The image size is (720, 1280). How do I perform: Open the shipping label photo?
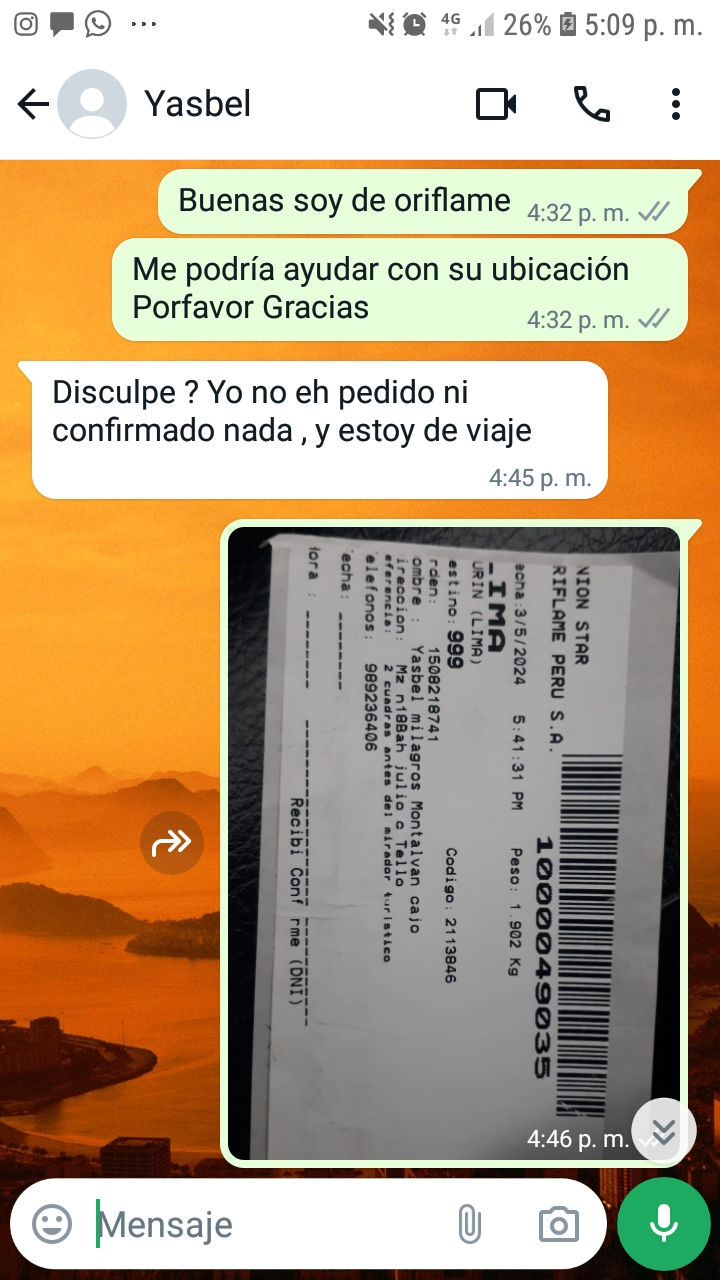(454, 840)
